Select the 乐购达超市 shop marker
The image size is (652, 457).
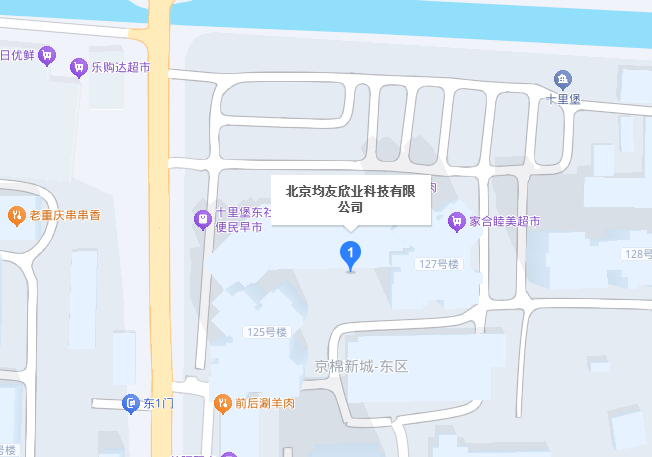(79, 68)
